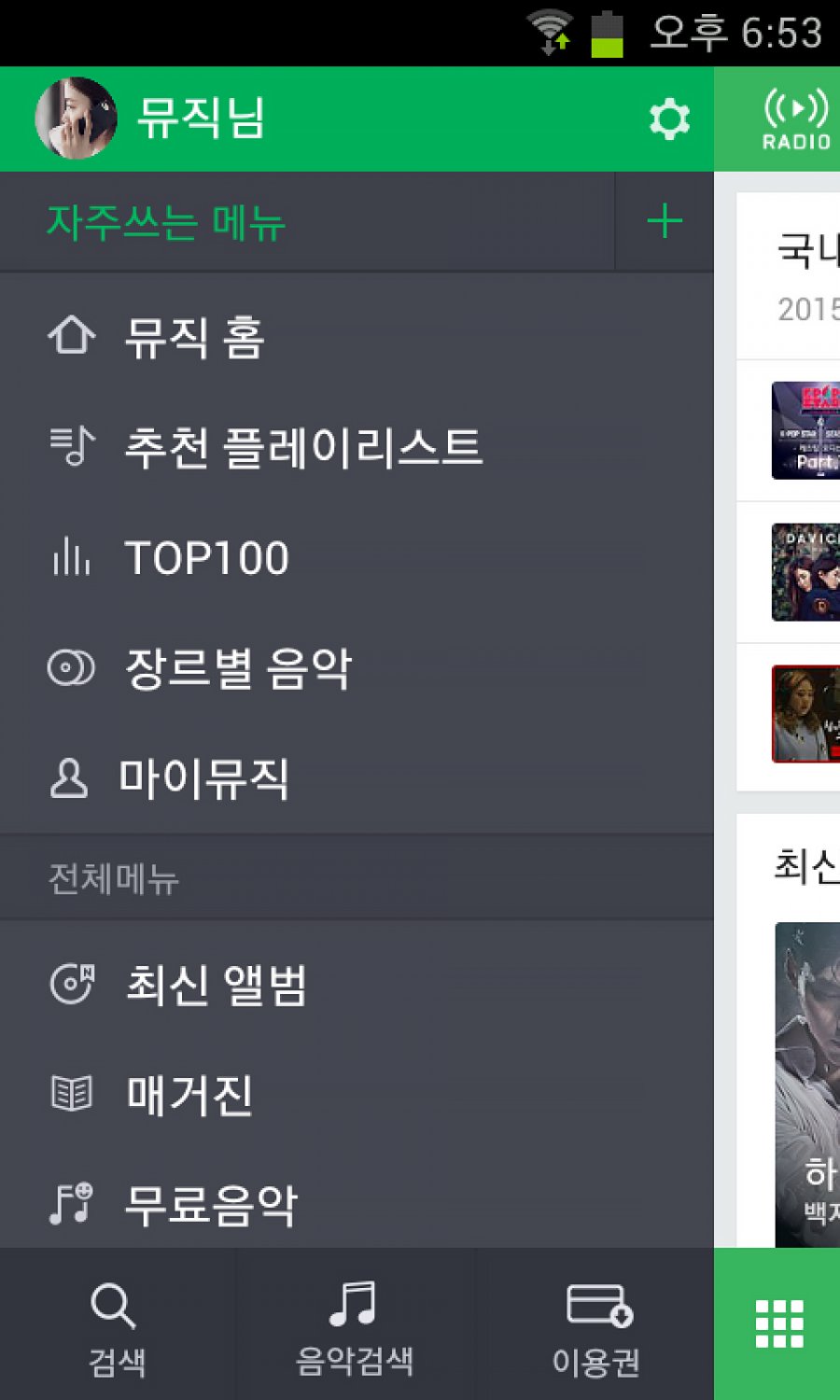Image resolution: width=840 pixels, height=1400 pixels.
Task: Open the TOP100 chart
Action: (x=206, y=558)
